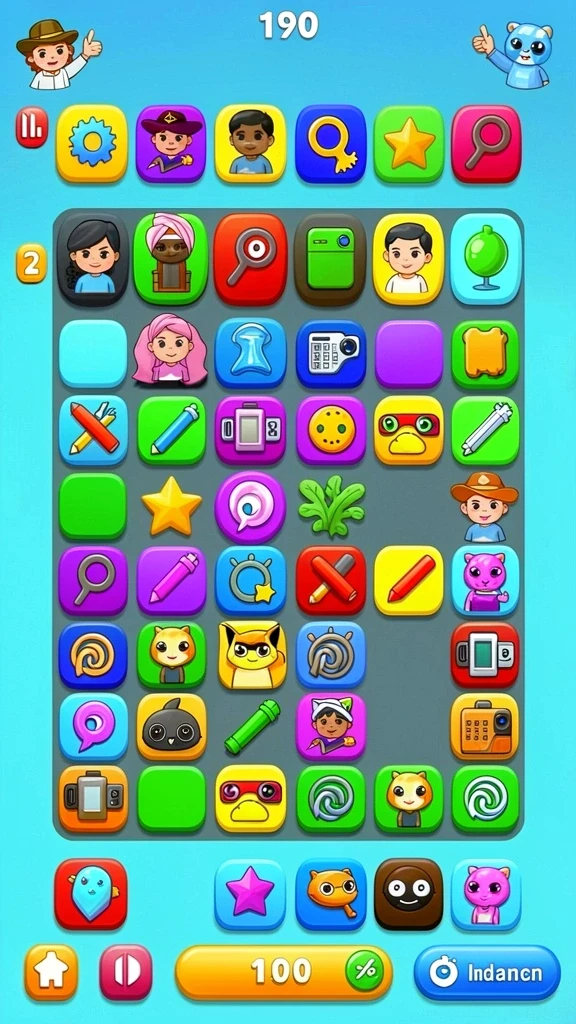
Task: Select the orange camera tile
Action: click(485, 726)
